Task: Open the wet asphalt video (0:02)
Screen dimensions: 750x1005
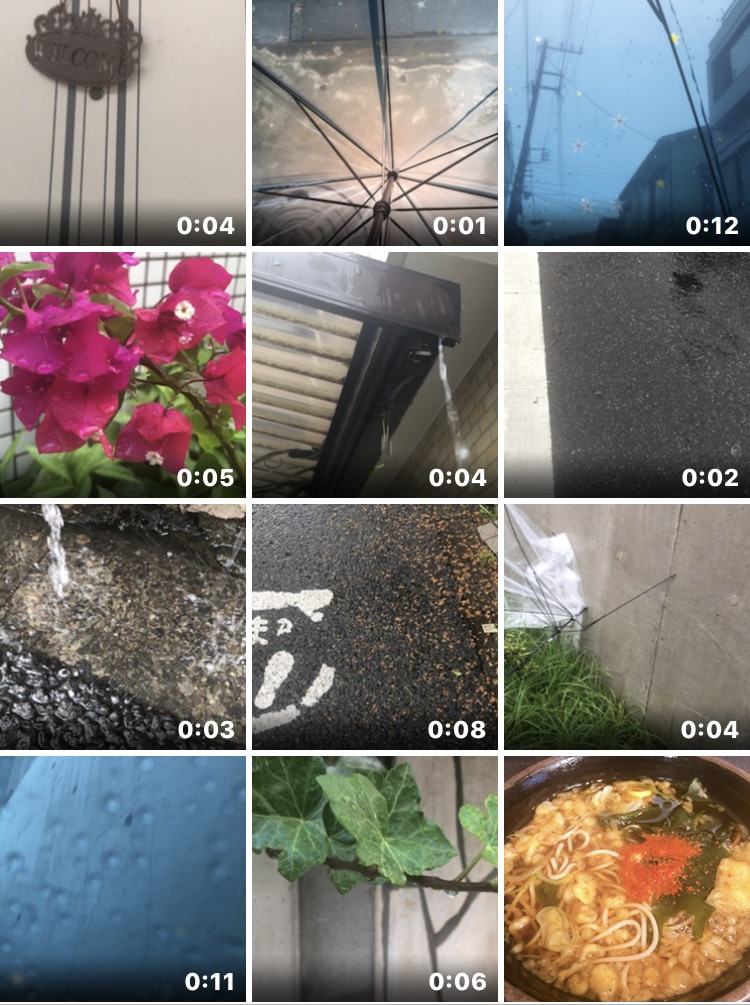Action: pyautogui.click(x=627, y=374)
